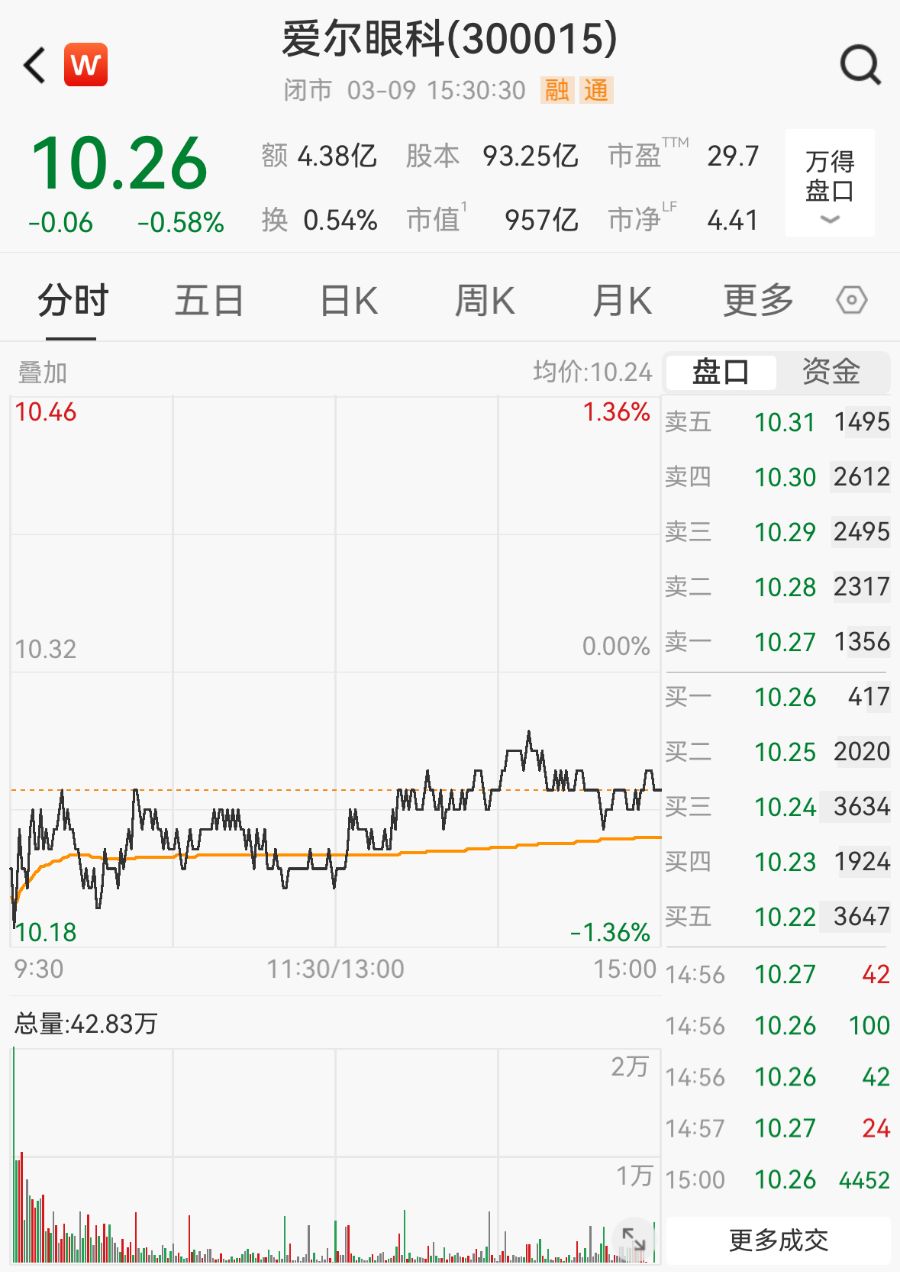The image size is (900, 1272).
Task: Select the 周K chart tab
Action: [485, 300]
